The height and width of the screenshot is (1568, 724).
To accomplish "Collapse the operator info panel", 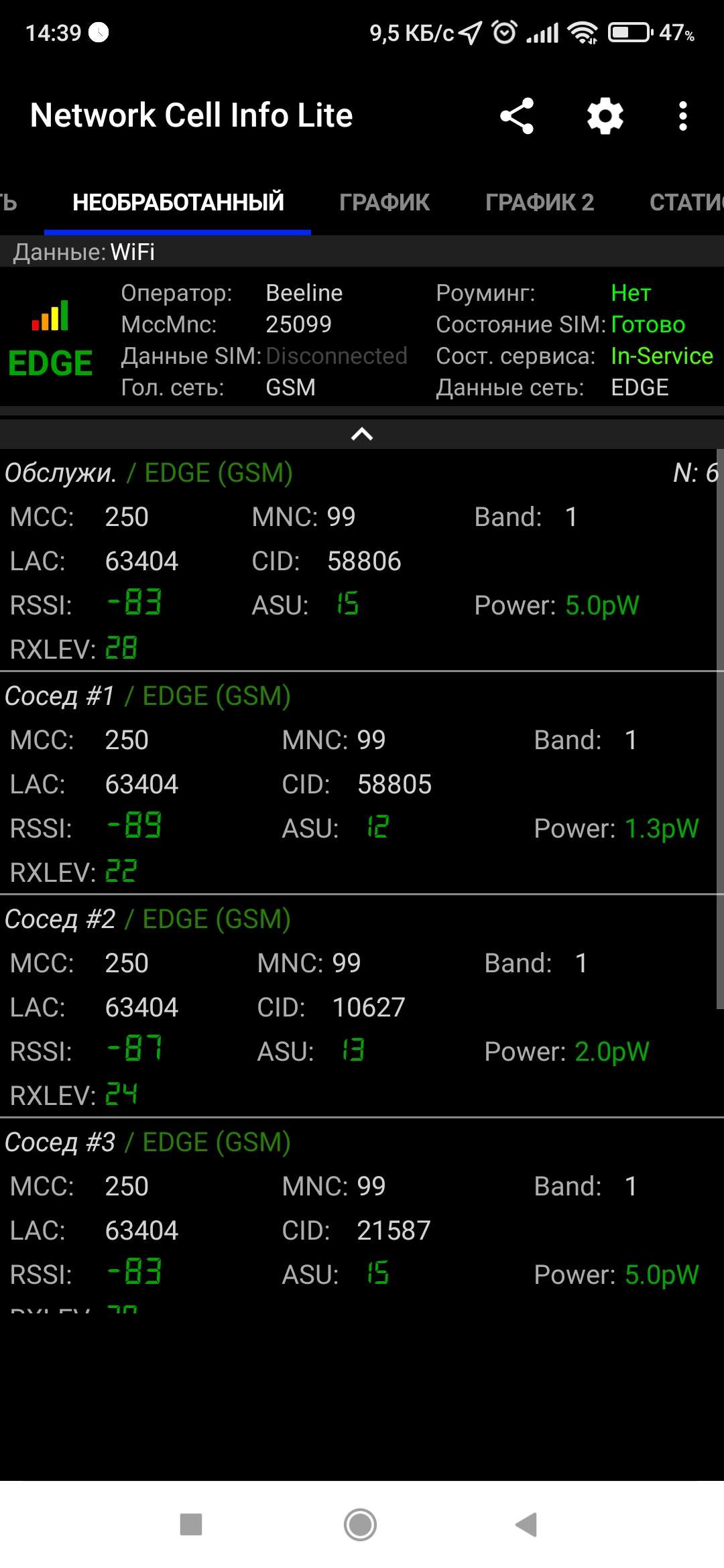I will [x=362, y=434].
